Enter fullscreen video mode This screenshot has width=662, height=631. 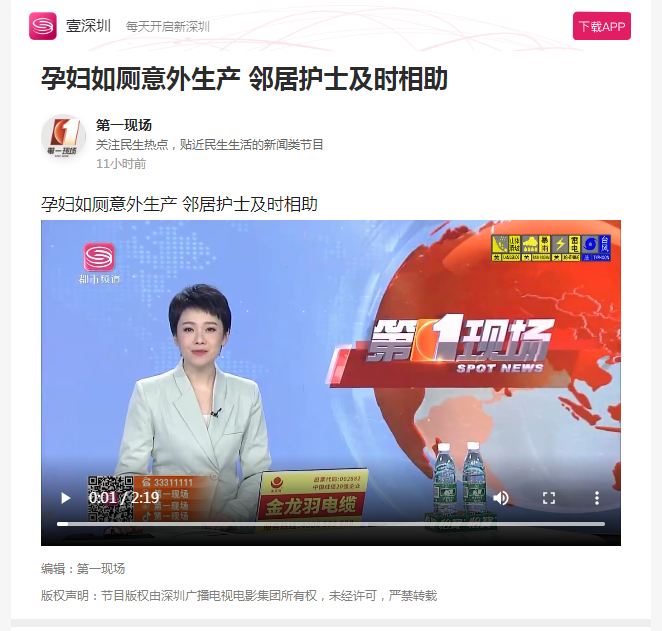pyautogui.click(x=549, y=497)
